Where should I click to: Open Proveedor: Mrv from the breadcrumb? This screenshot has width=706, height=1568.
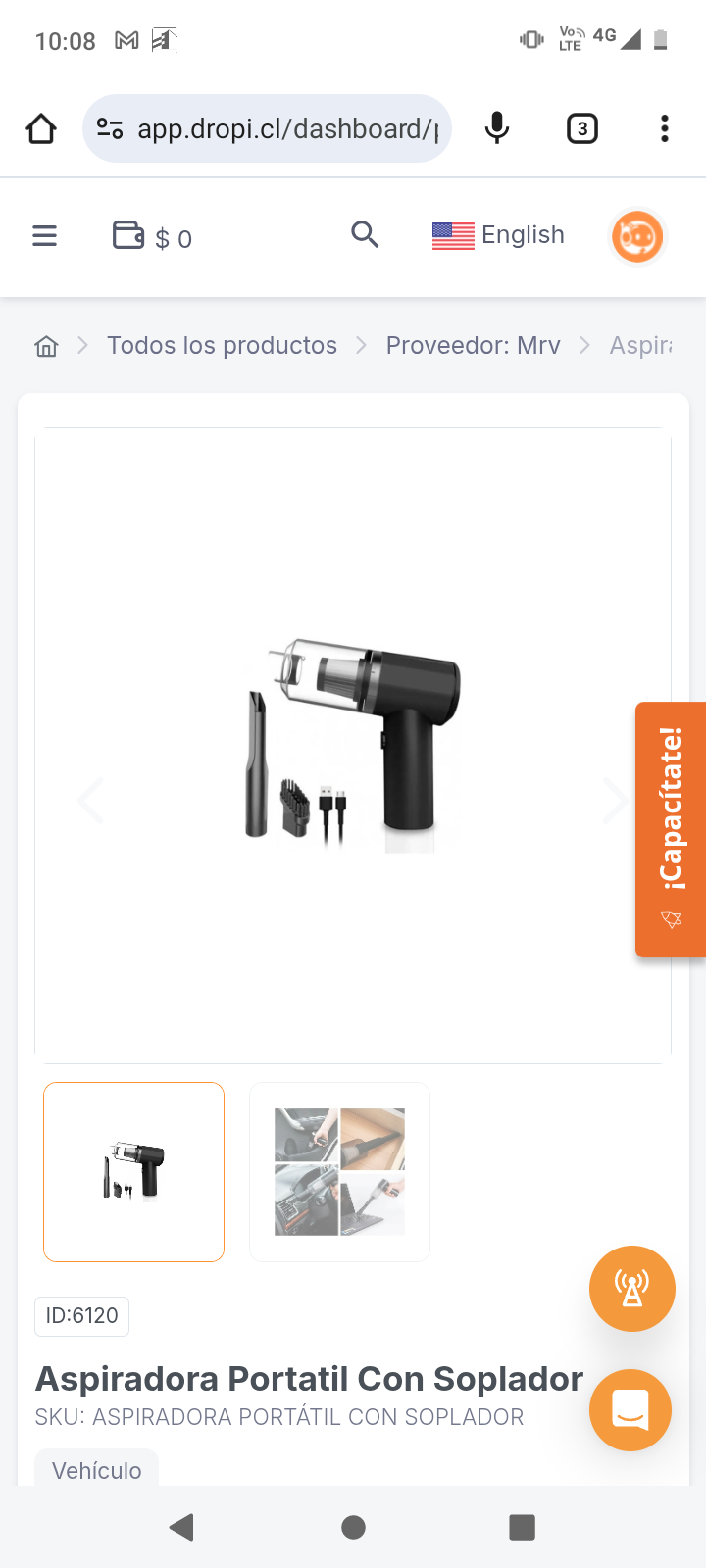tap(474, 345)
